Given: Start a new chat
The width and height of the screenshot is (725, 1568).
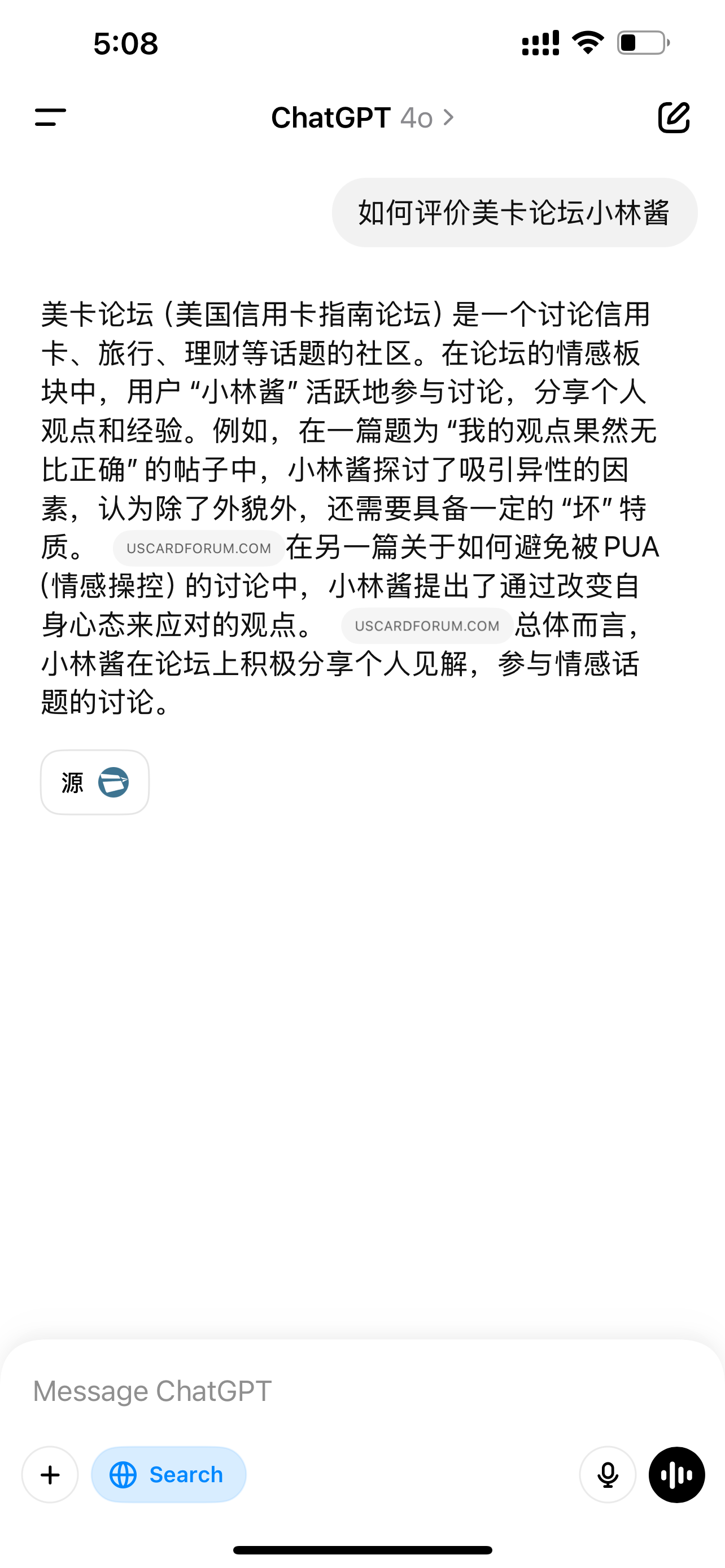Looking at the screenshot, I should point(673,117).
